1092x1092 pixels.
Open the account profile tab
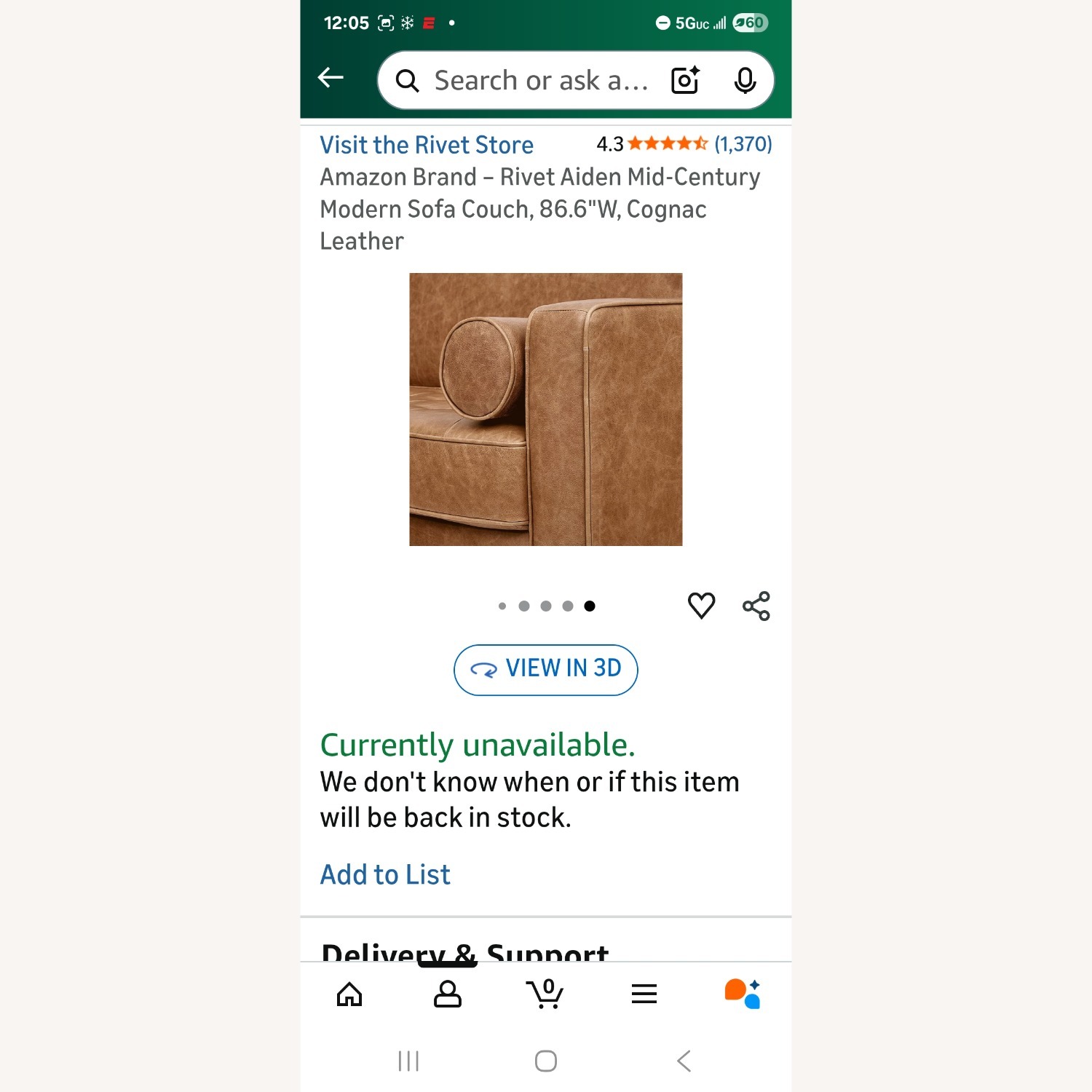tap(448, 994)
